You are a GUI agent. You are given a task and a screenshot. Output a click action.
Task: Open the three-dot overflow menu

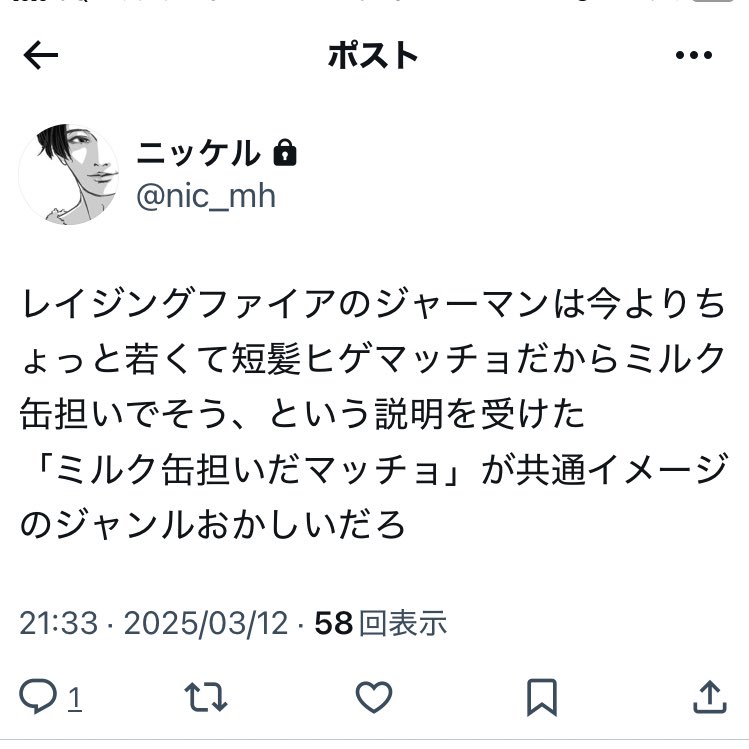point(693,57)
